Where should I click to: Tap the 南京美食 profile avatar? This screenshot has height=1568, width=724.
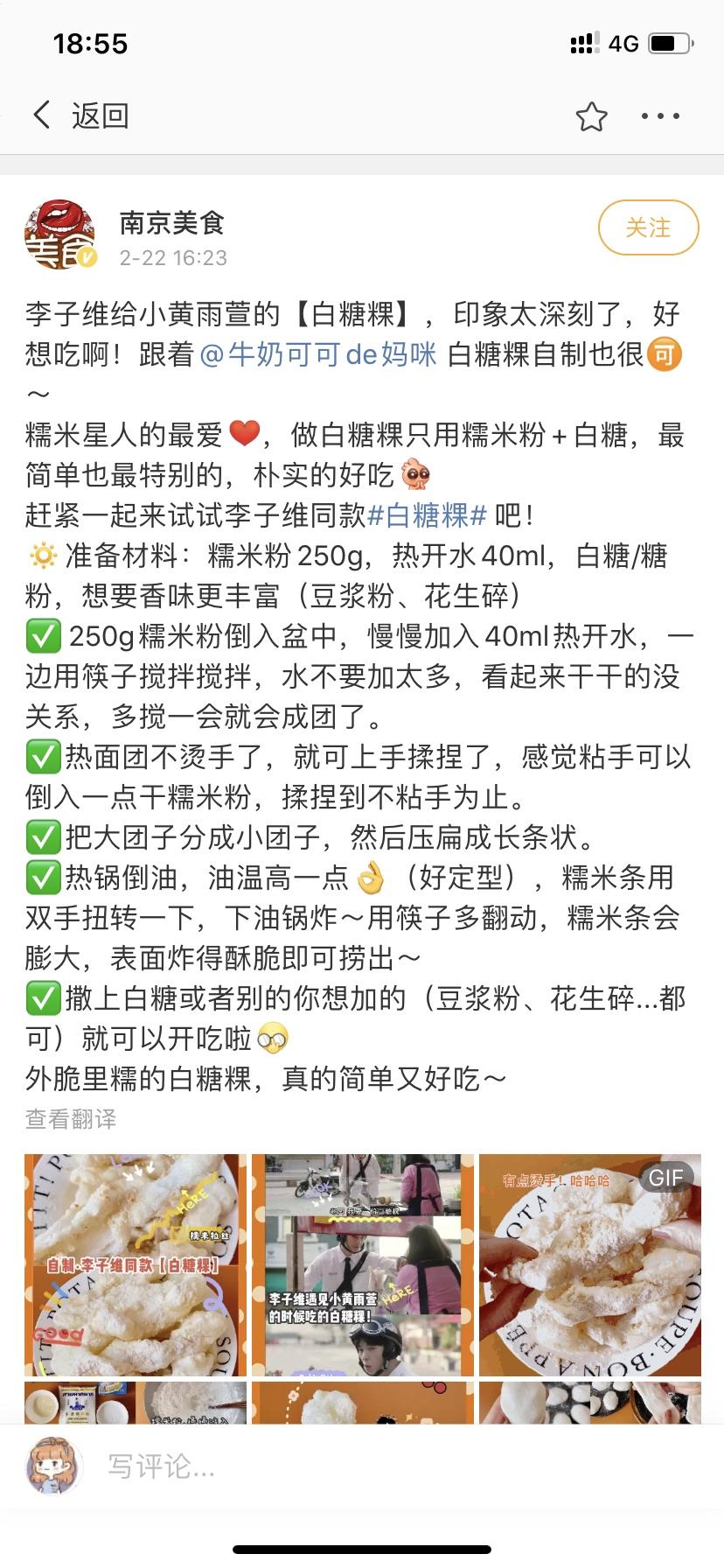pyautogui.click(x=58, y=229)
